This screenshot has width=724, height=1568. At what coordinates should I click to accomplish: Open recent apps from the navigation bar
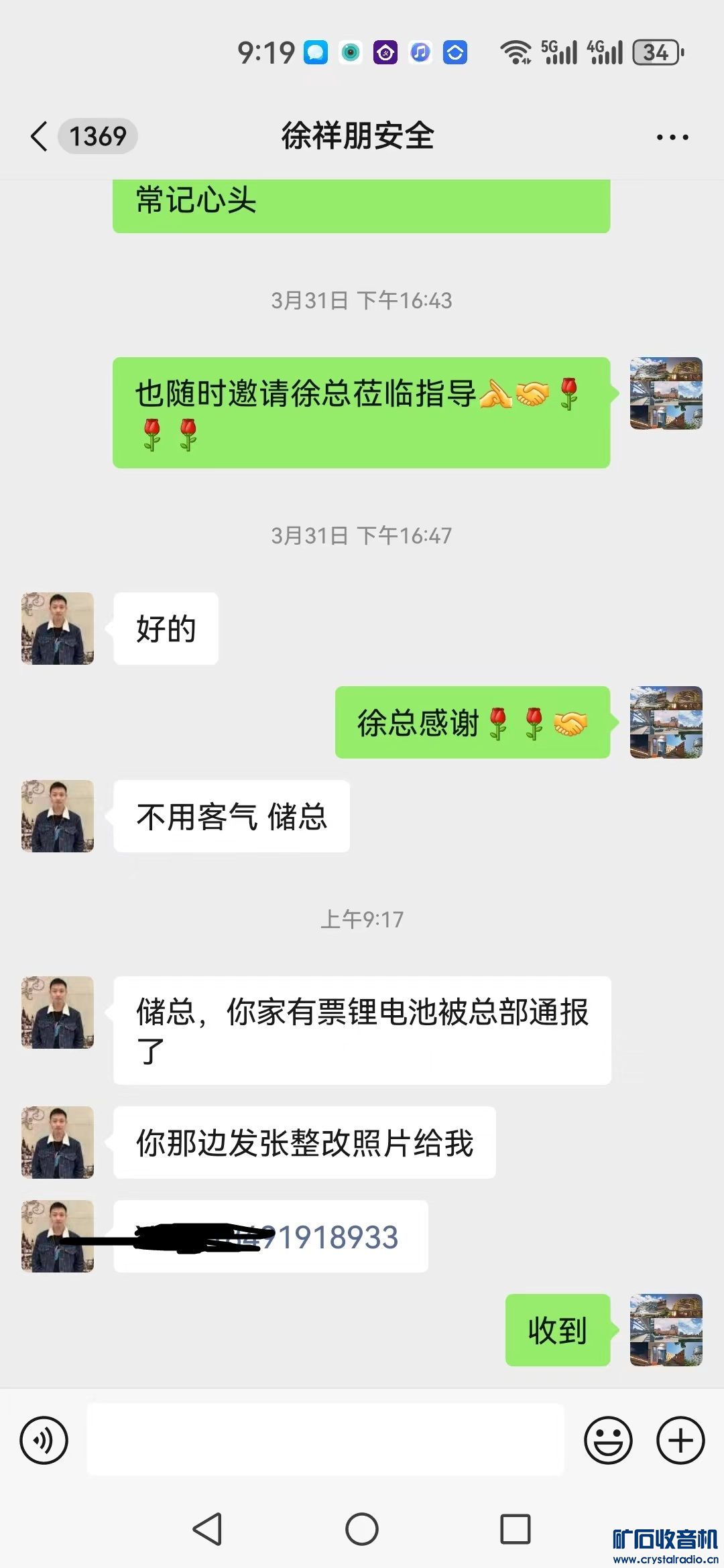pyautogui.click(x=516, y=1530)
